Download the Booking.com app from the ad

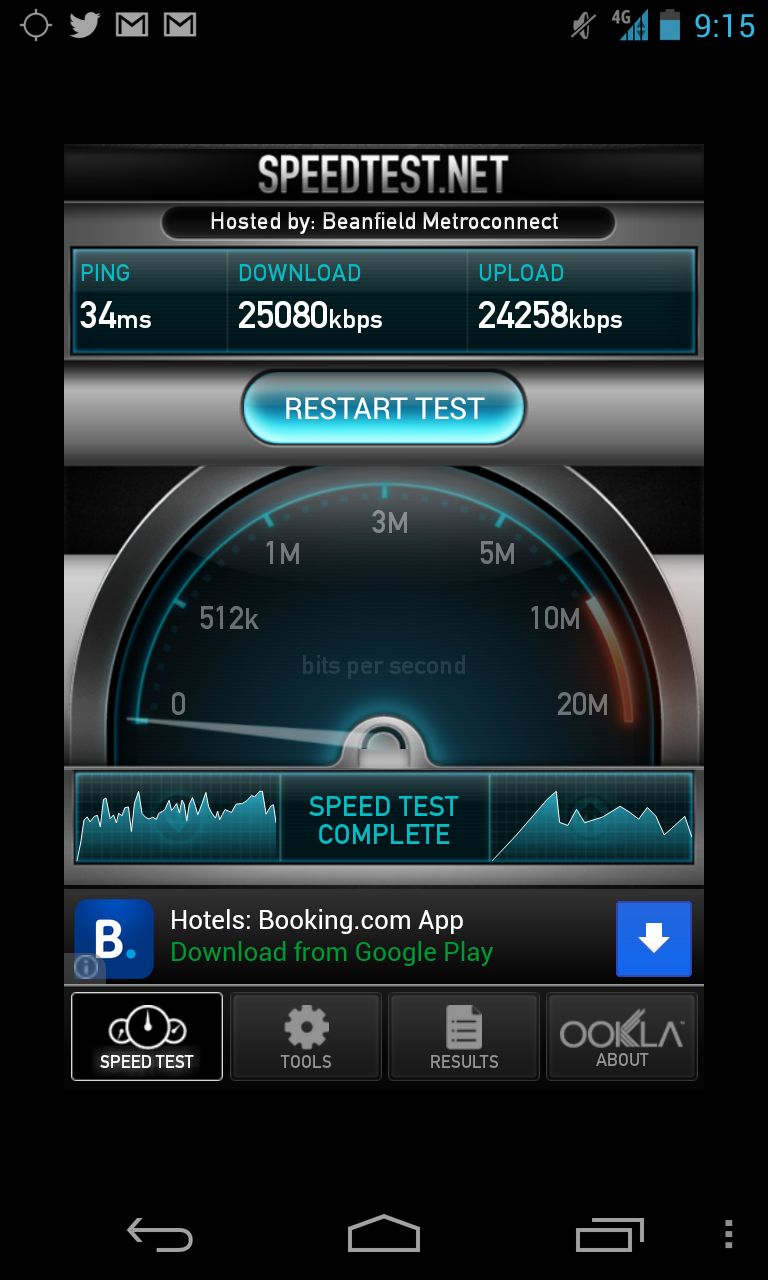pyautogui.click(x=653, y=938)
